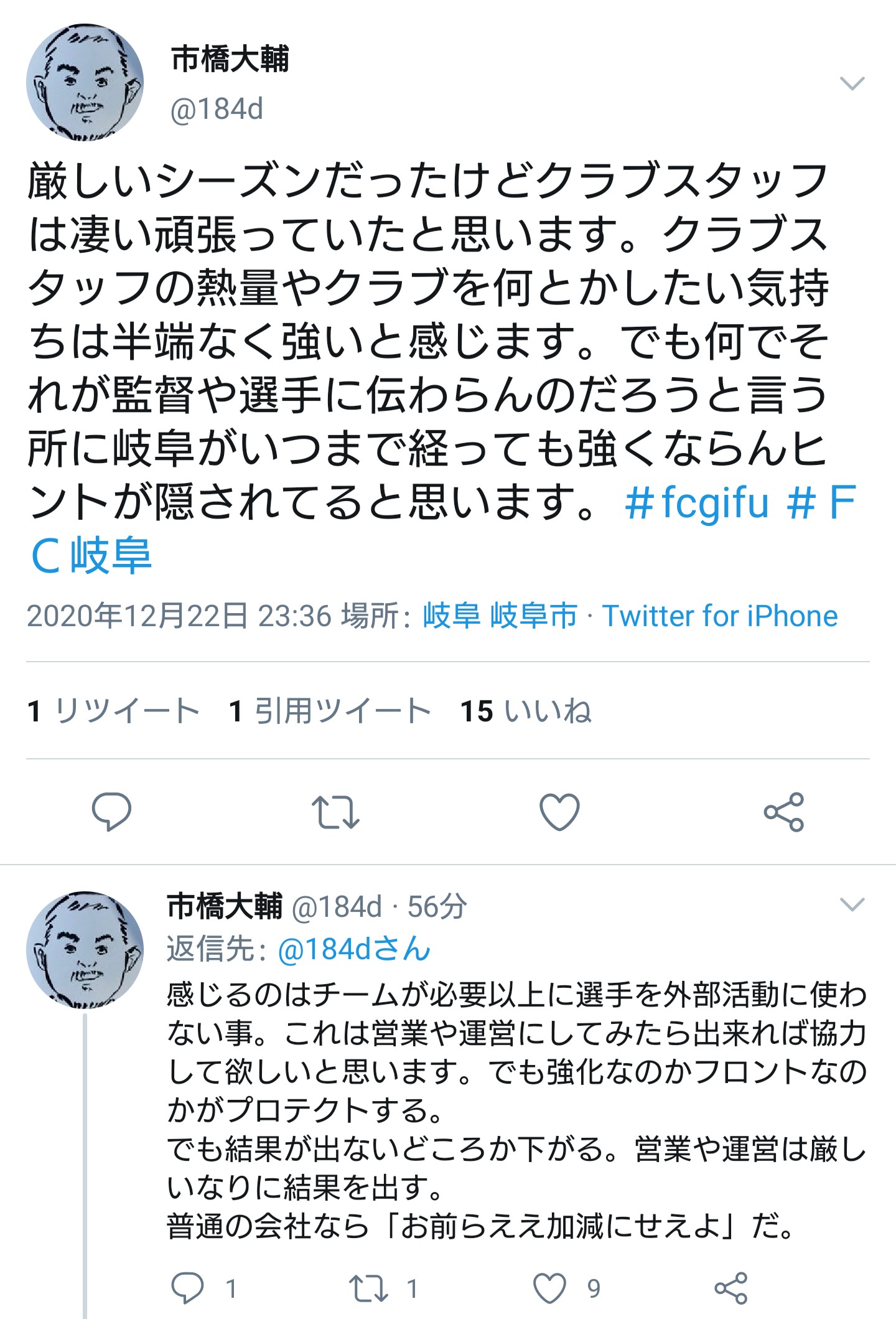View the 1 引用ツイート list

330,710
